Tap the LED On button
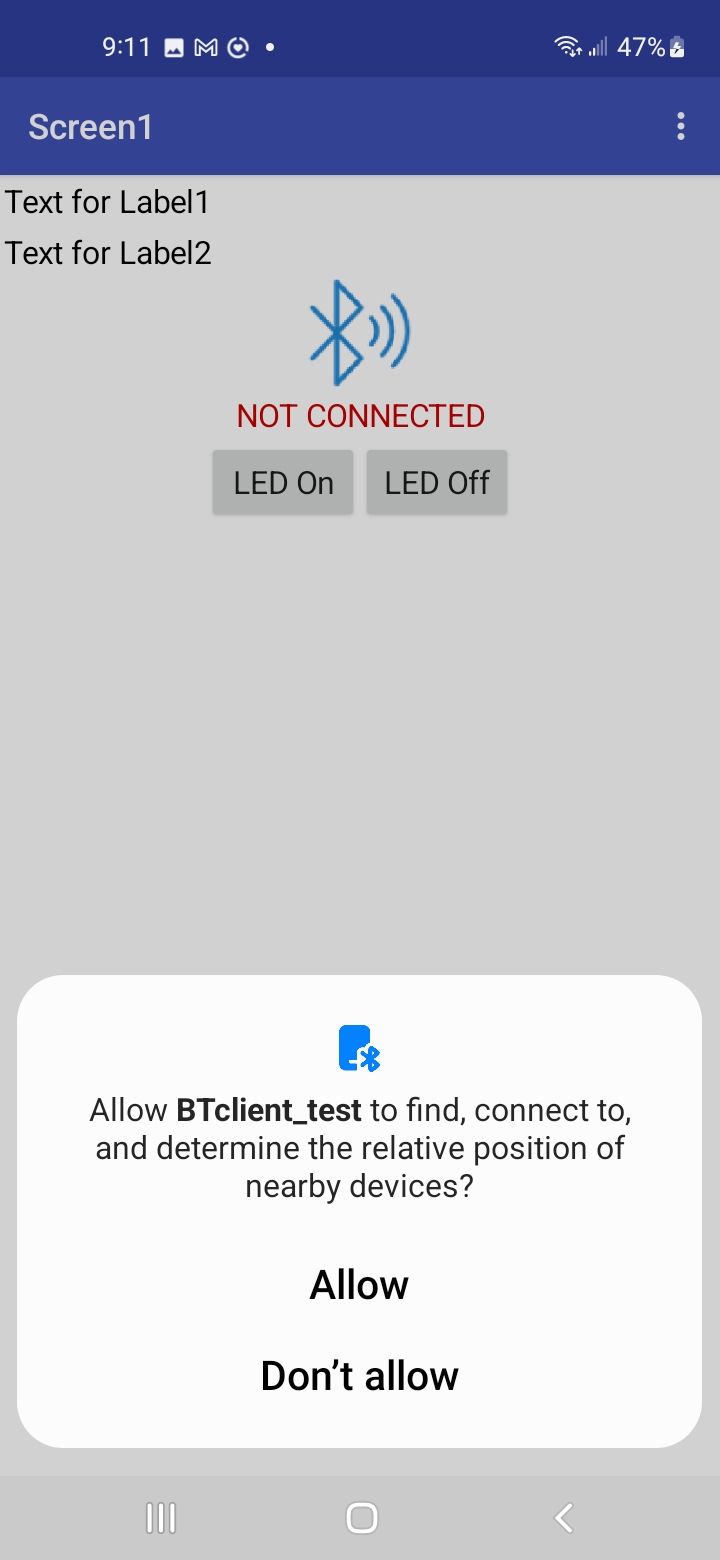This screenshot has width=720, height=1560. click(x=283, y=483)
